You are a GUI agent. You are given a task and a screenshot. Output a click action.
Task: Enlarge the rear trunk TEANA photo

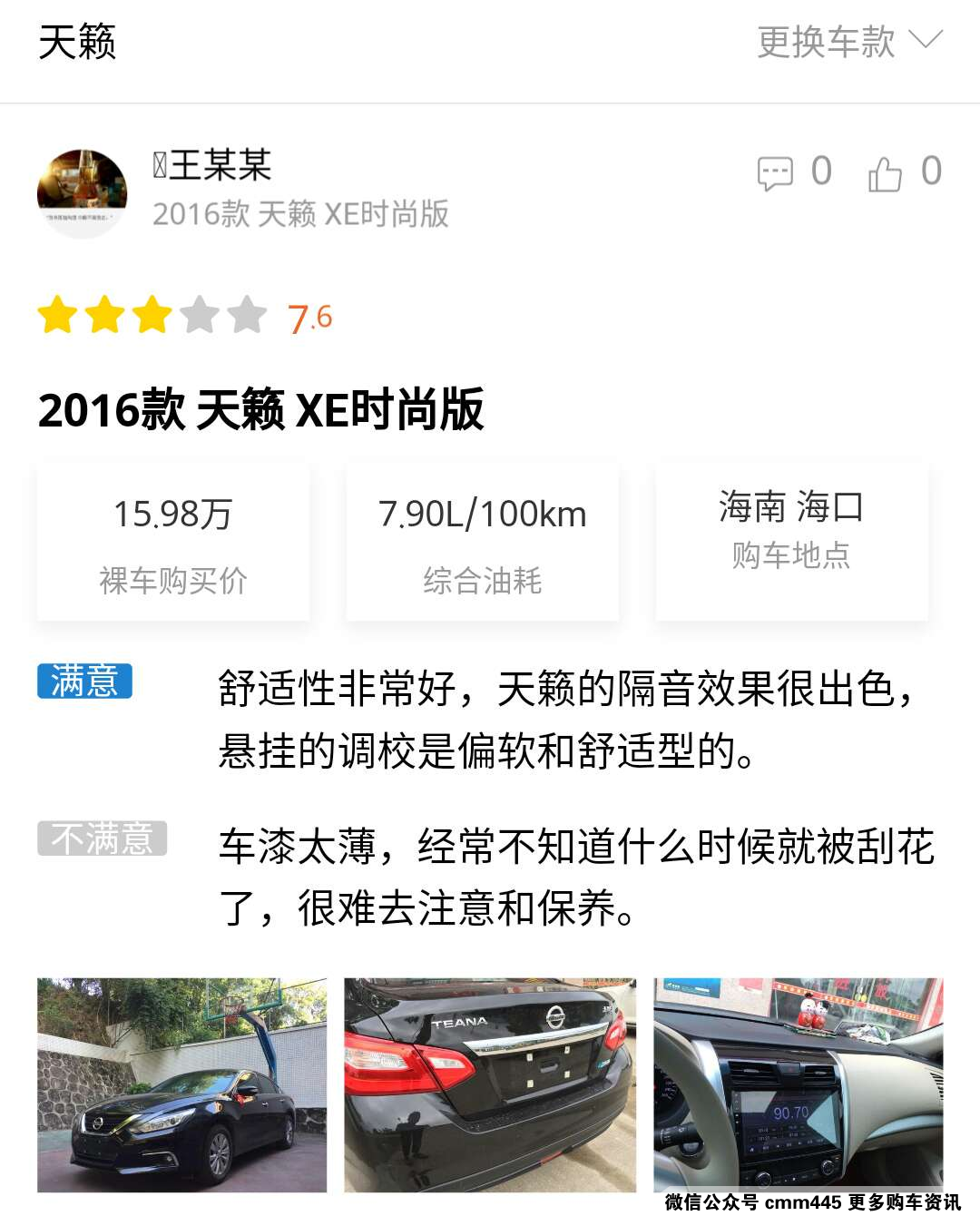tap(490, 1084)
